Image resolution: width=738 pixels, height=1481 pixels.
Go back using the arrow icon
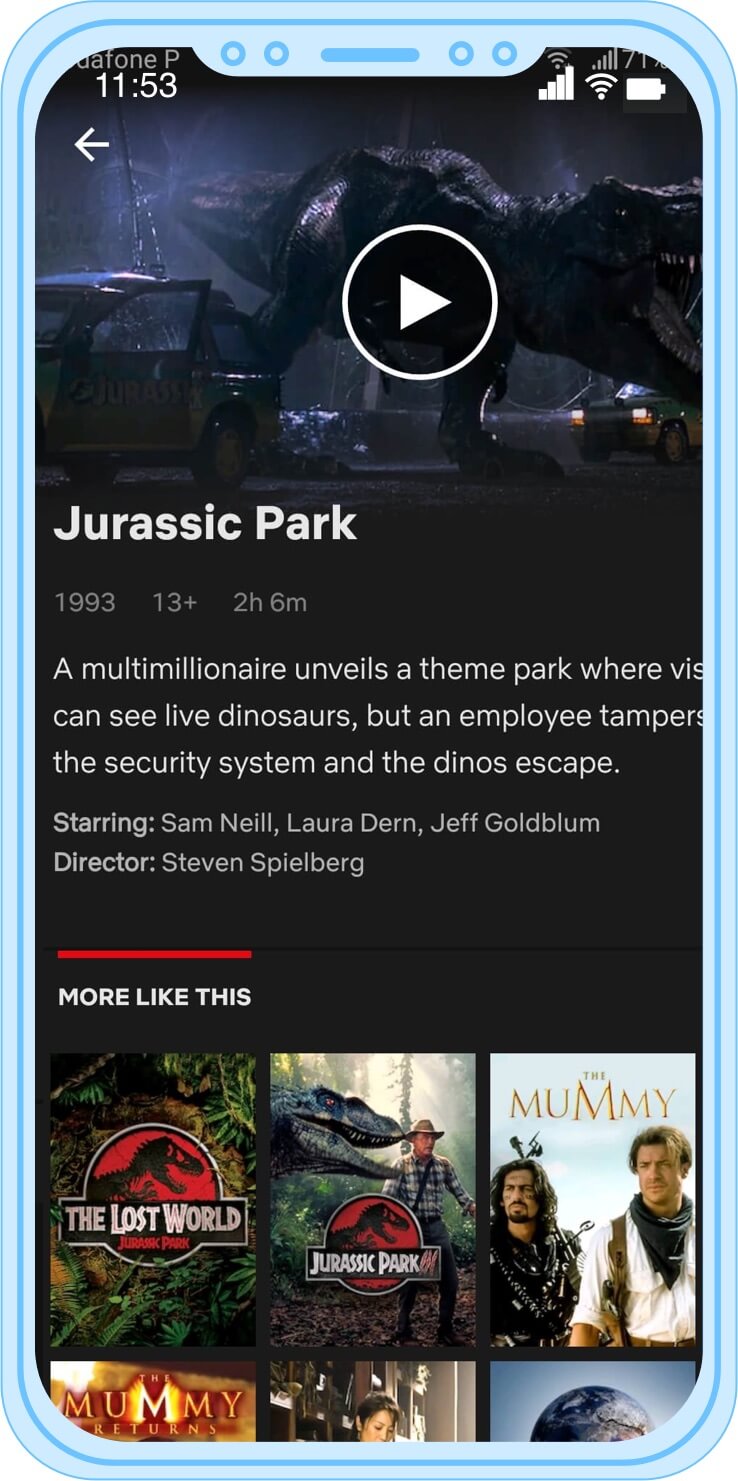click(x=91, y=145)
